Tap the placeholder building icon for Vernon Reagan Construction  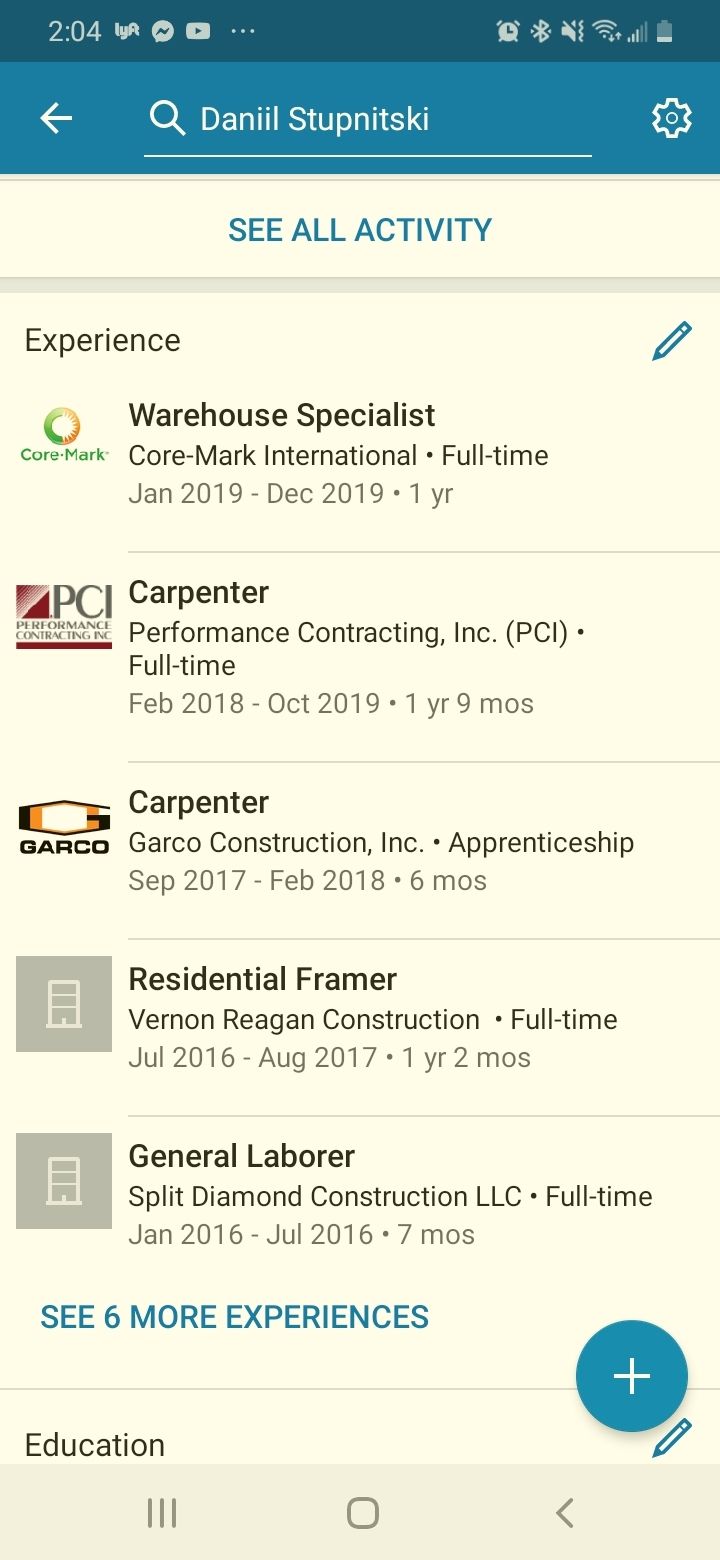[63, 1002]
